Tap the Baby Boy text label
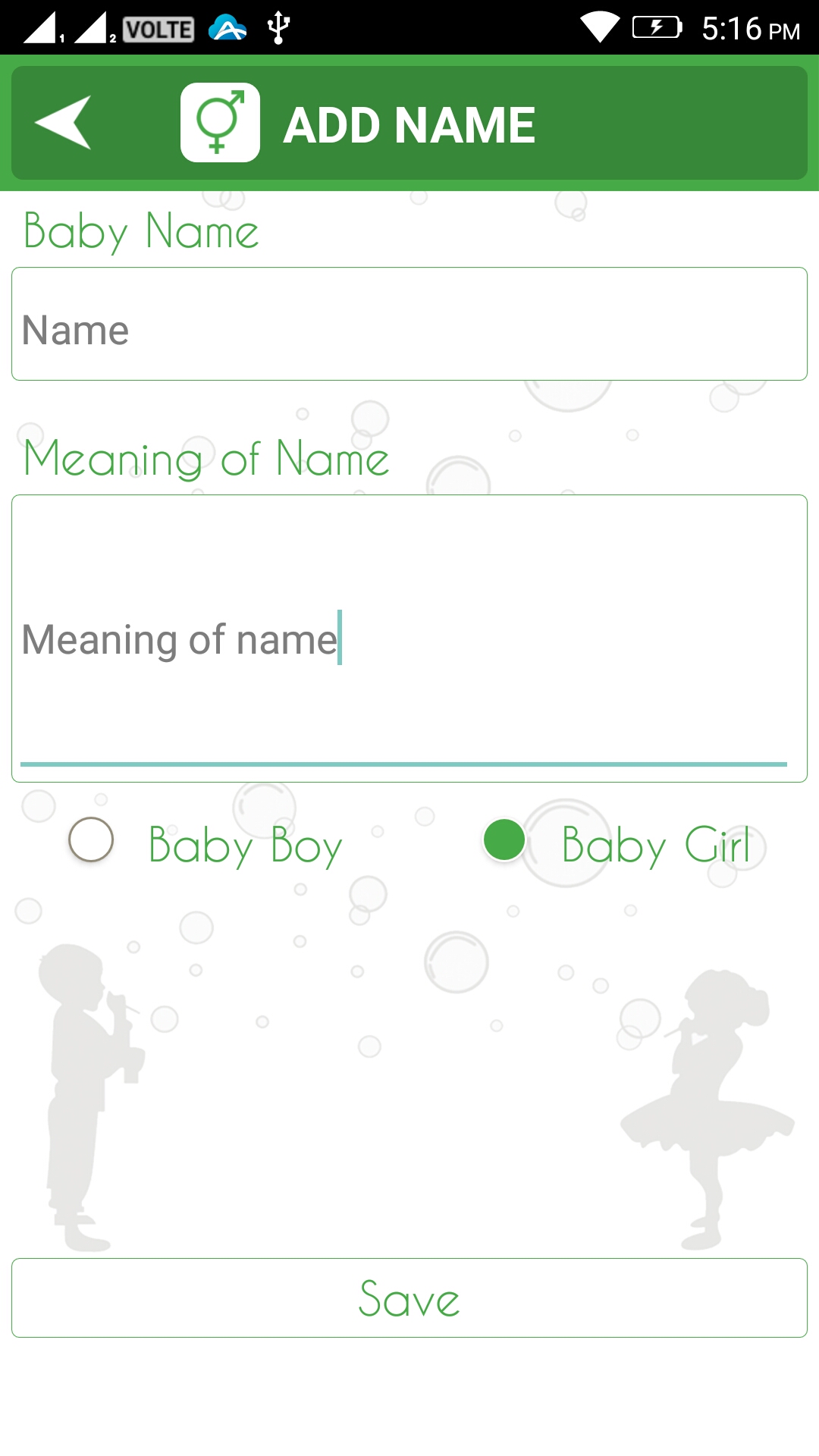Screen dimensions: 819x1456 point(244,843)
